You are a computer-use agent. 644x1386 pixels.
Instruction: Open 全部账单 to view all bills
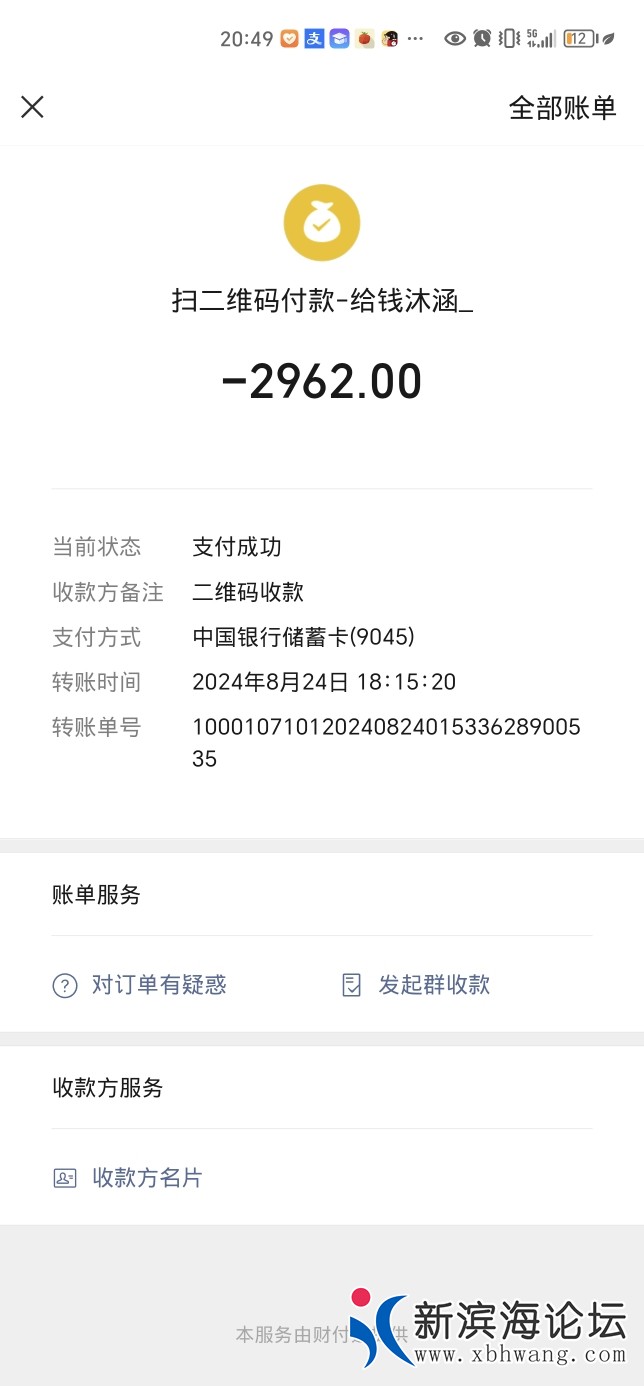(x=562, y=108)
